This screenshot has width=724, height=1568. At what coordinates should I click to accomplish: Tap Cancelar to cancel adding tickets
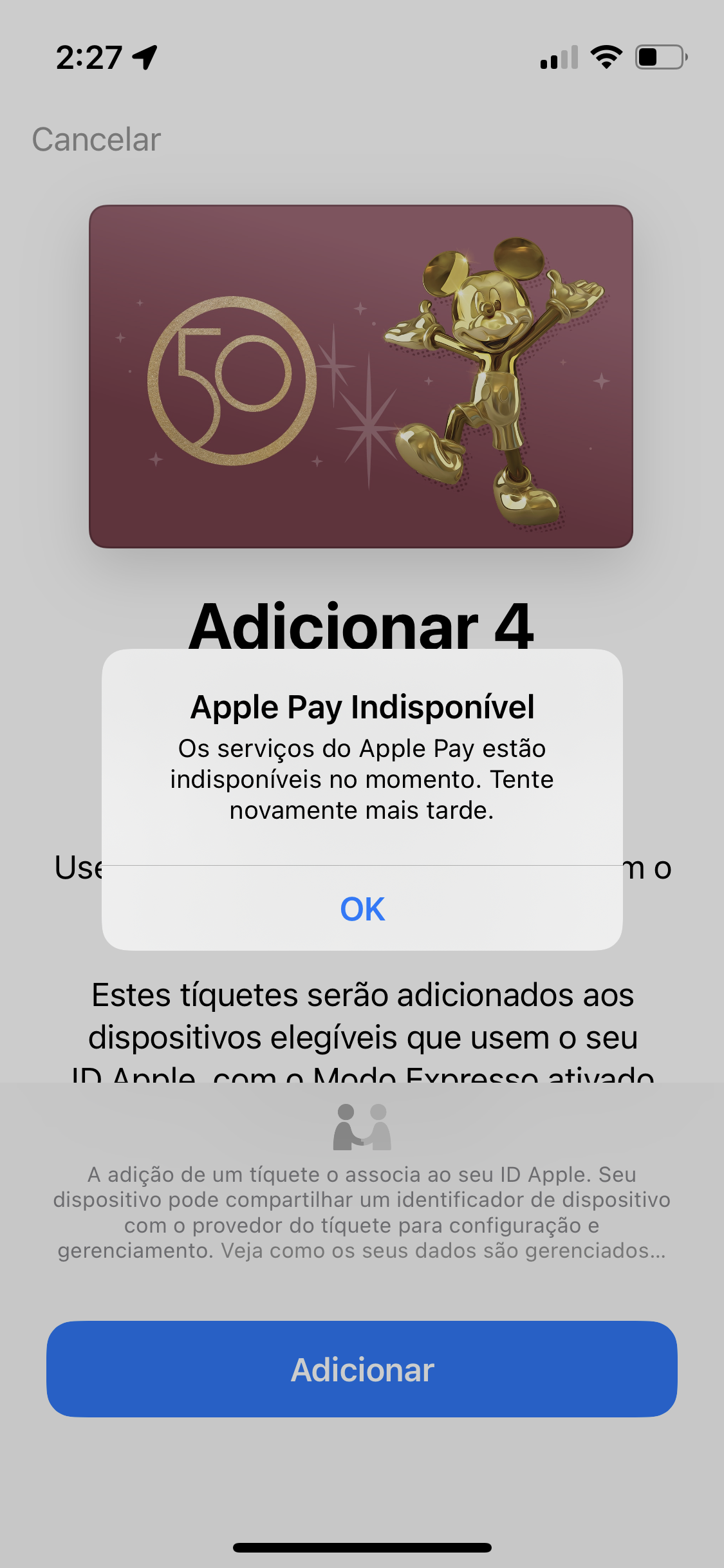(97, 140)
